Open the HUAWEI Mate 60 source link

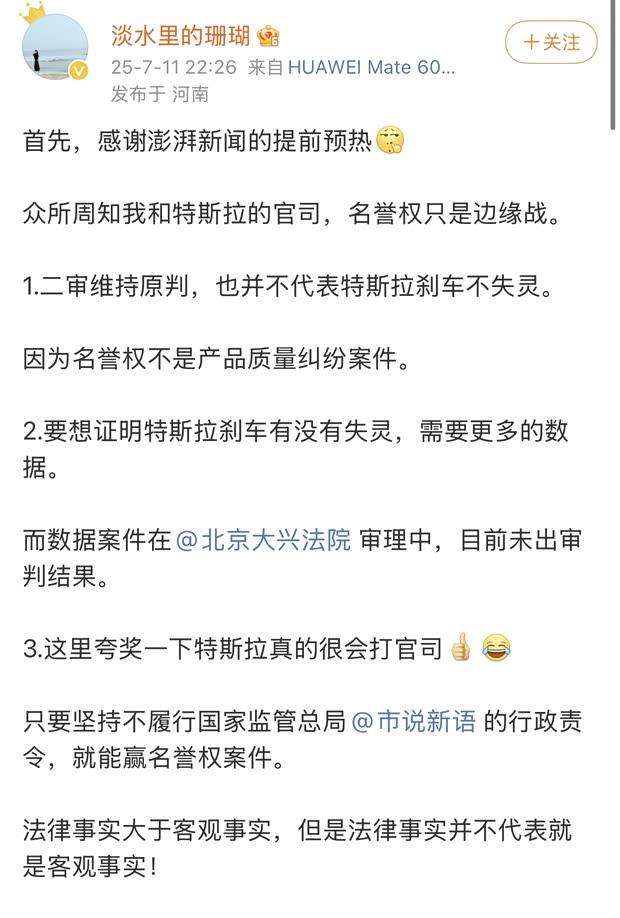[x=371, y=68]
